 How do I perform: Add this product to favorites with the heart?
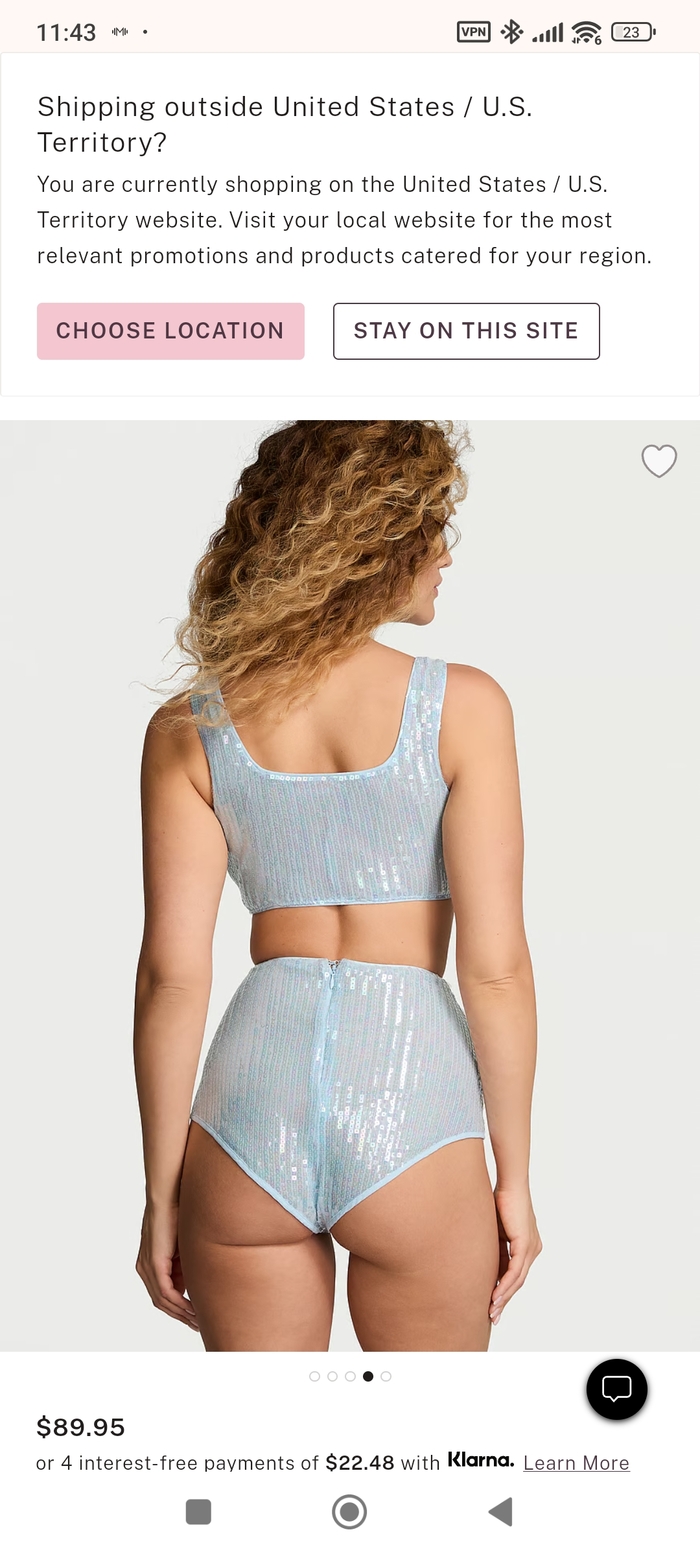[x=659, y=461]
